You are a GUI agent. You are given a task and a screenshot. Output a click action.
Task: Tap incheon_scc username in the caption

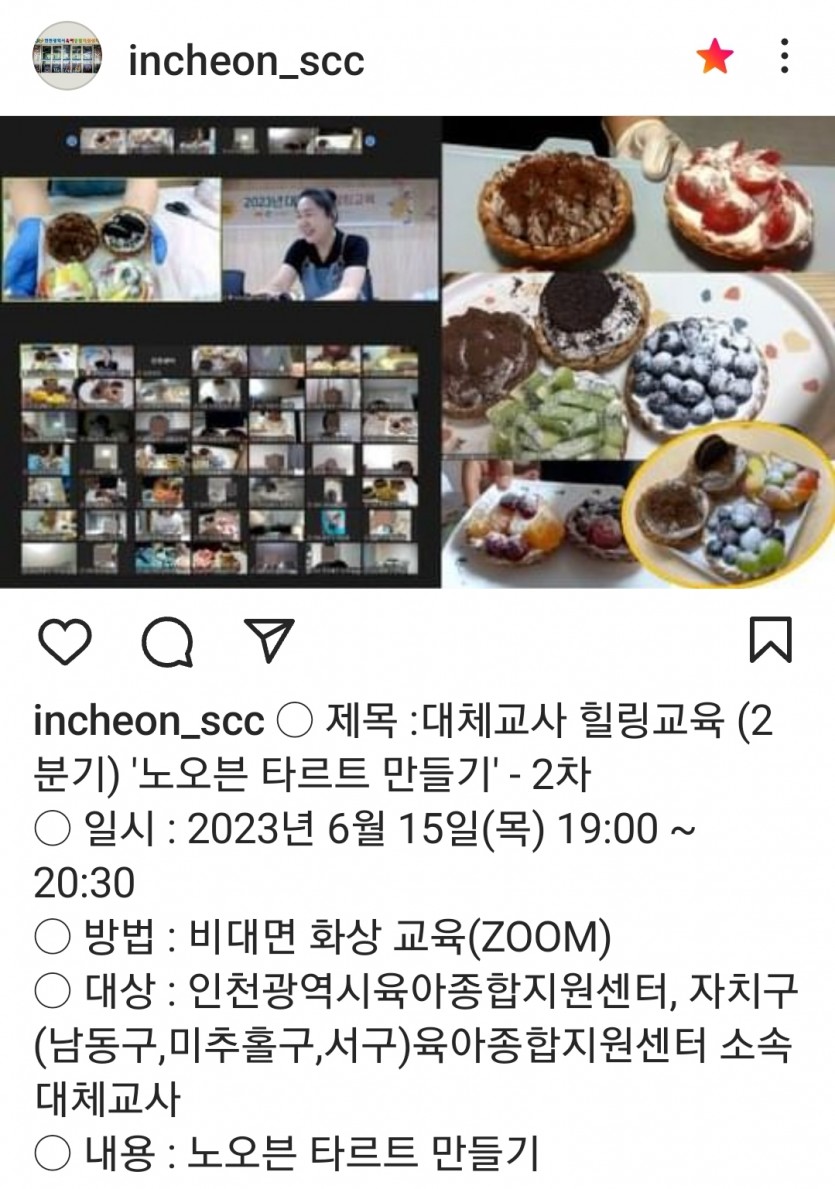point(148,720)
